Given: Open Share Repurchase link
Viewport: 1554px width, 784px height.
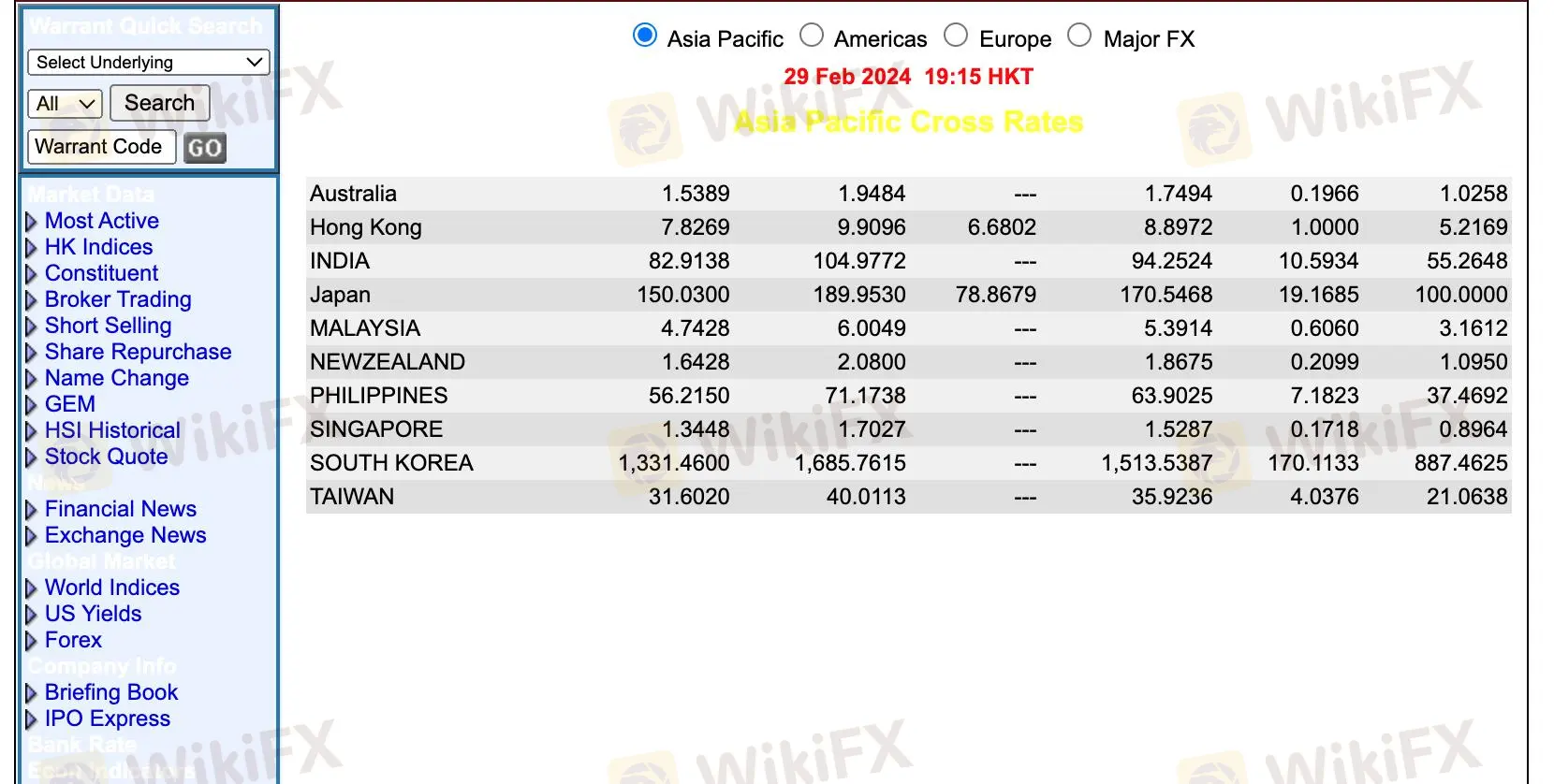Looking at the screenshot, I should click(x=138, y=352).
